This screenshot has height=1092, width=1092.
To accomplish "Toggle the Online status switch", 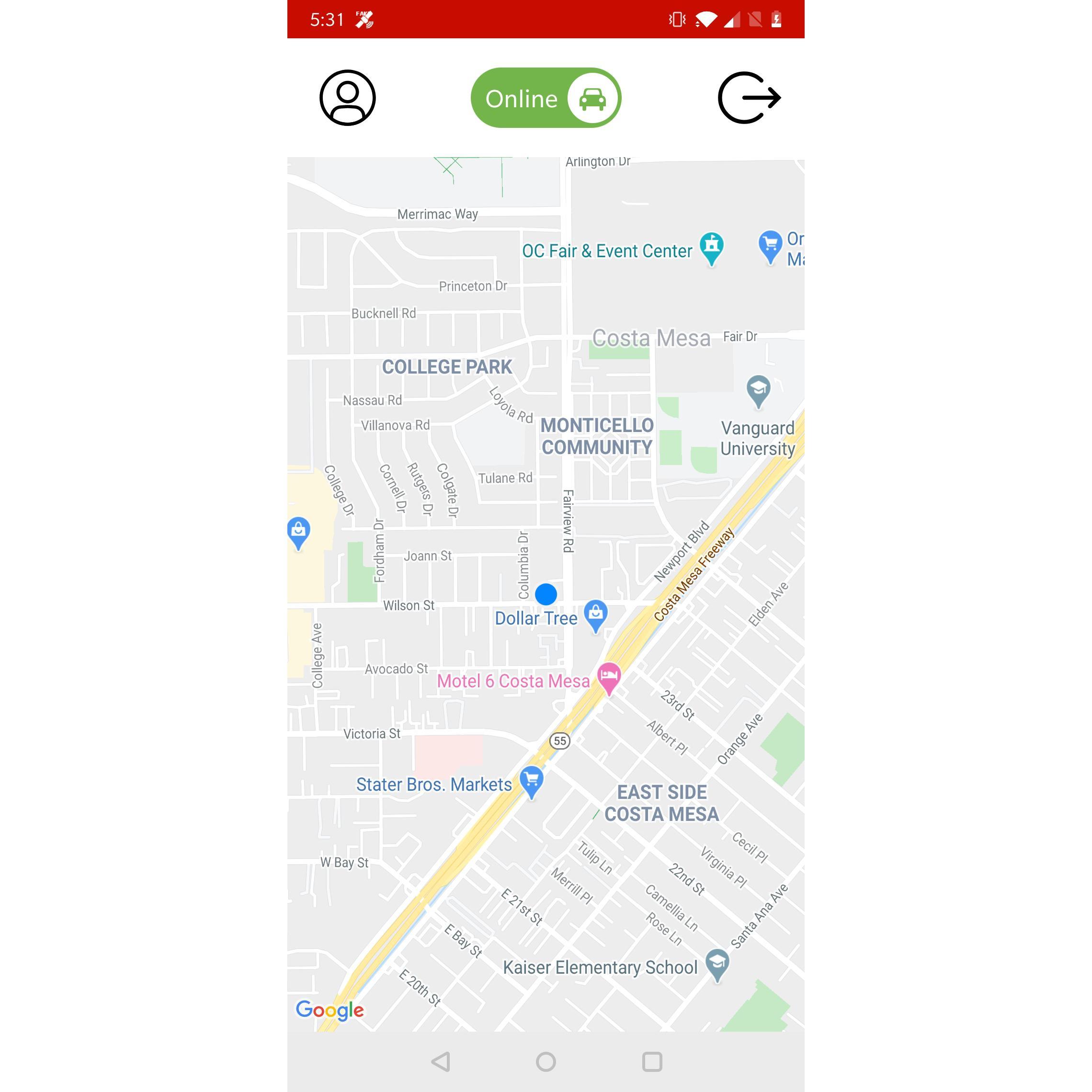I will (x=546, y=98).
